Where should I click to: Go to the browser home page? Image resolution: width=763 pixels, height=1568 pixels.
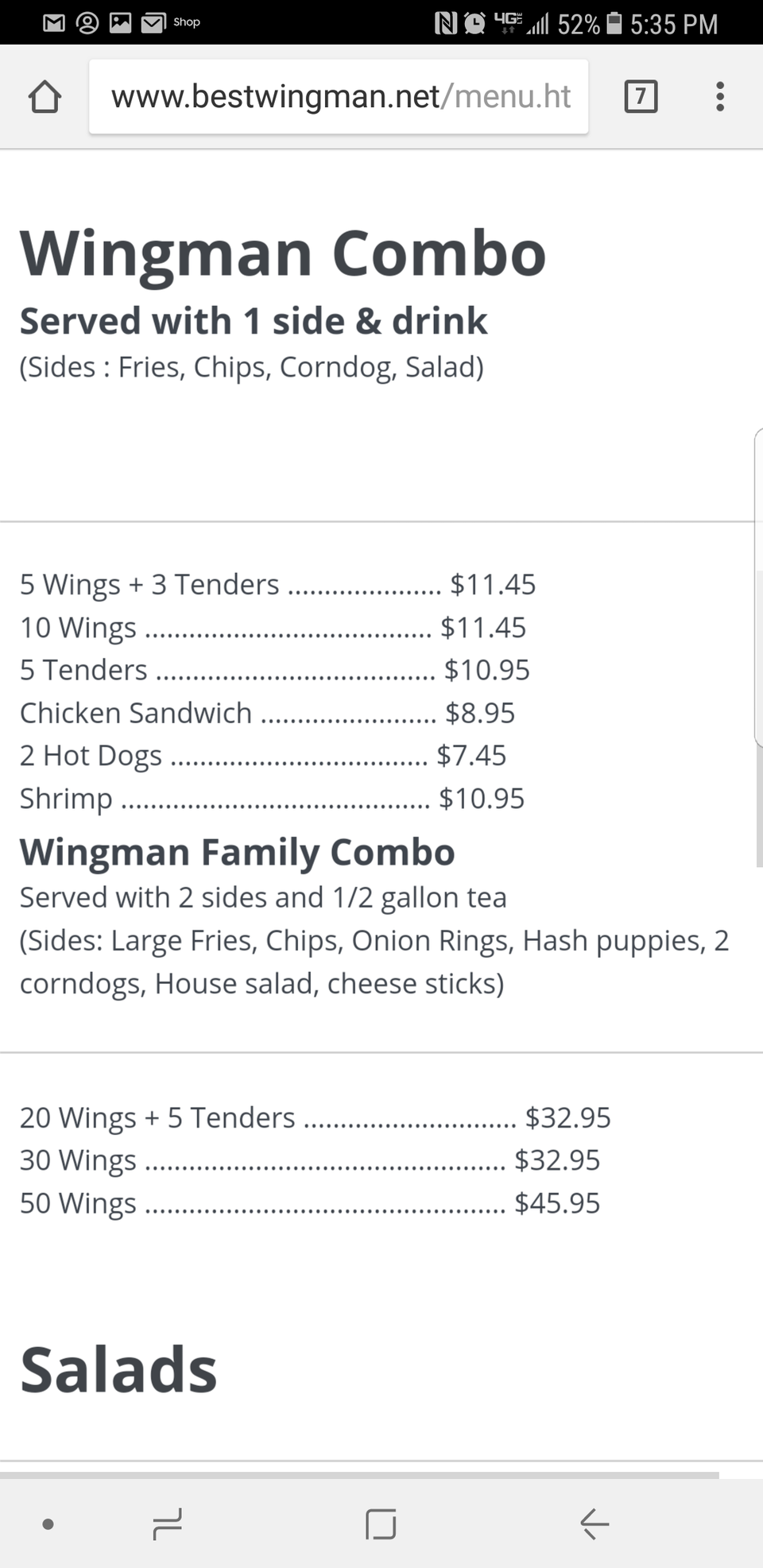pos(45,97)
